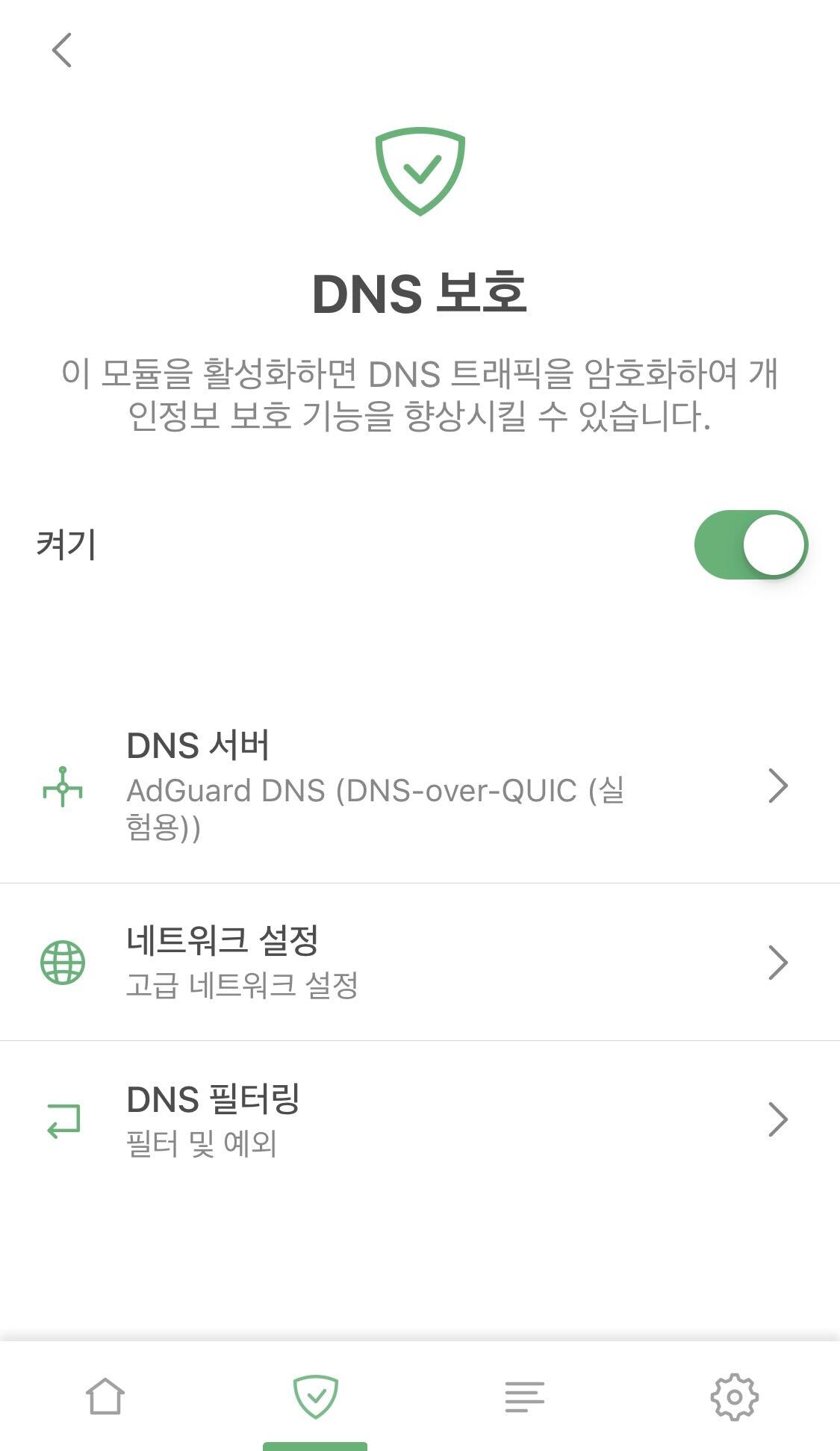
Task: Open the settings gear tab
Action: click(x=734, y=1396)
